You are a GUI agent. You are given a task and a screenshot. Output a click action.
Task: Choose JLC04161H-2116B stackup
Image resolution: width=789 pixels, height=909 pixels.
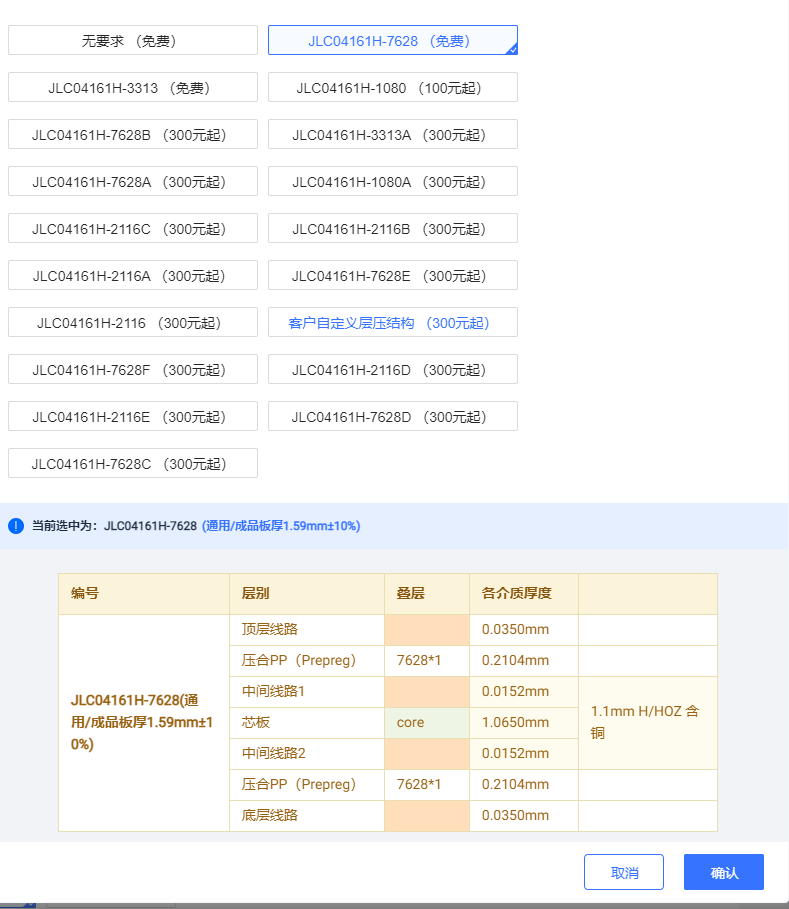[x=392, y=228]
